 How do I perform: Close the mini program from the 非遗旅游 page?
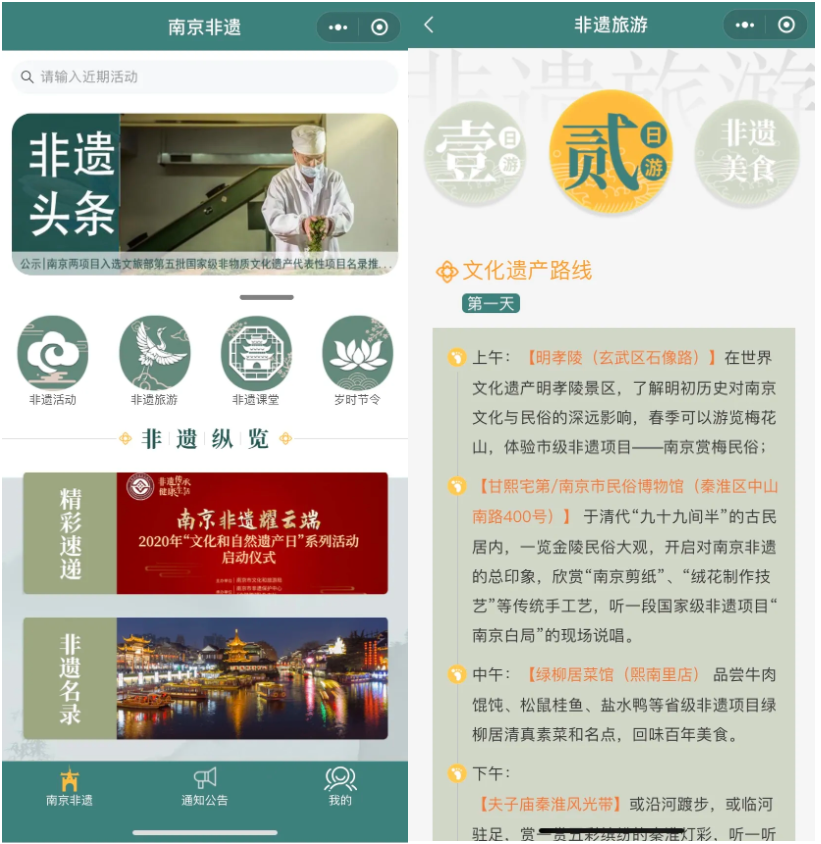tap(787, 25)
